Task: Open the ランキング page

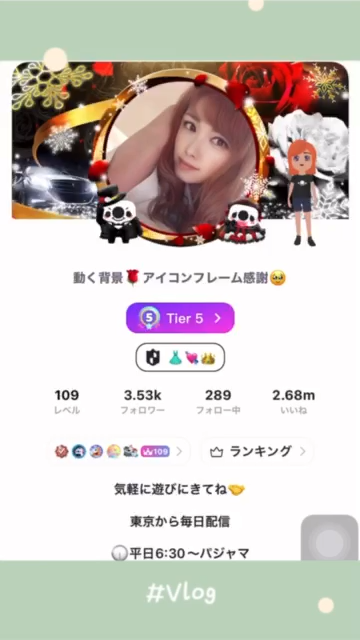Action: (258, 452)
